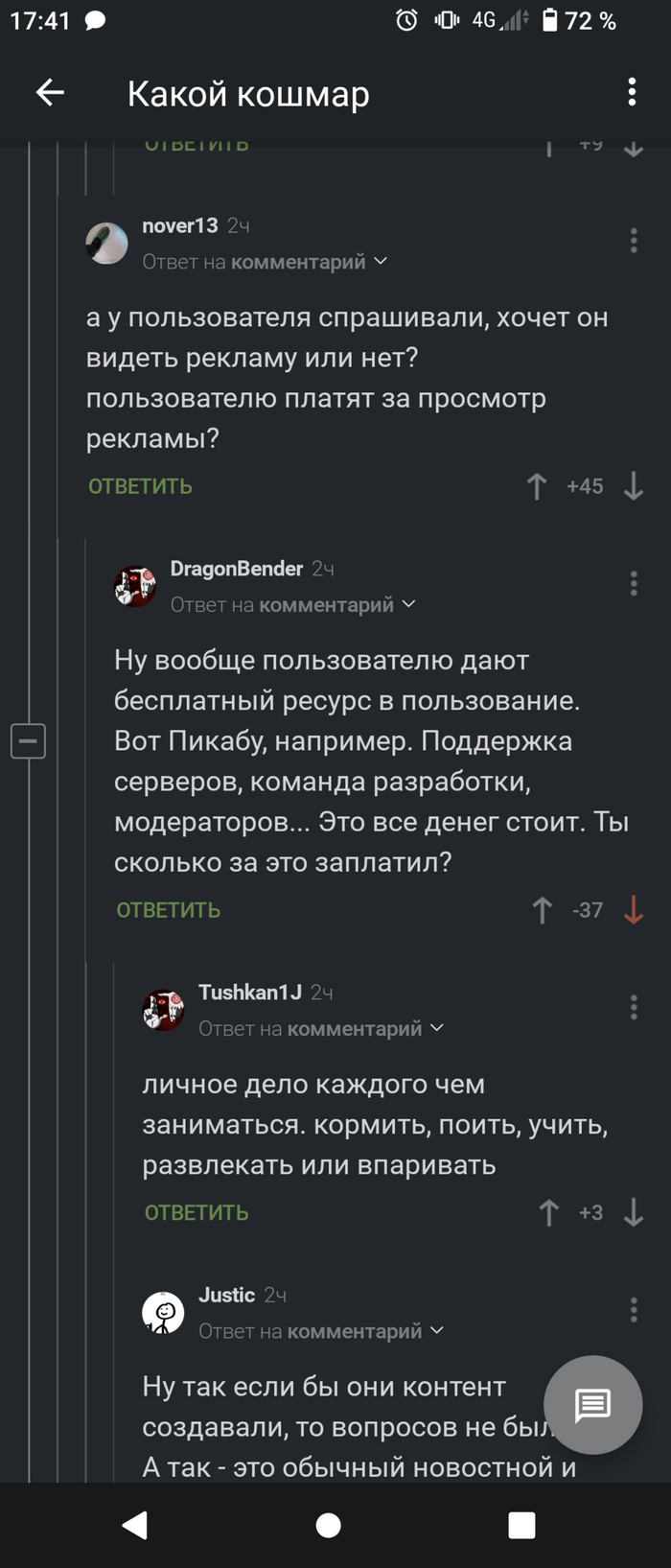671x1568 pixels.
Task: Go to Android home screen
Action: pyautogui.click(x=329, y=1525)
